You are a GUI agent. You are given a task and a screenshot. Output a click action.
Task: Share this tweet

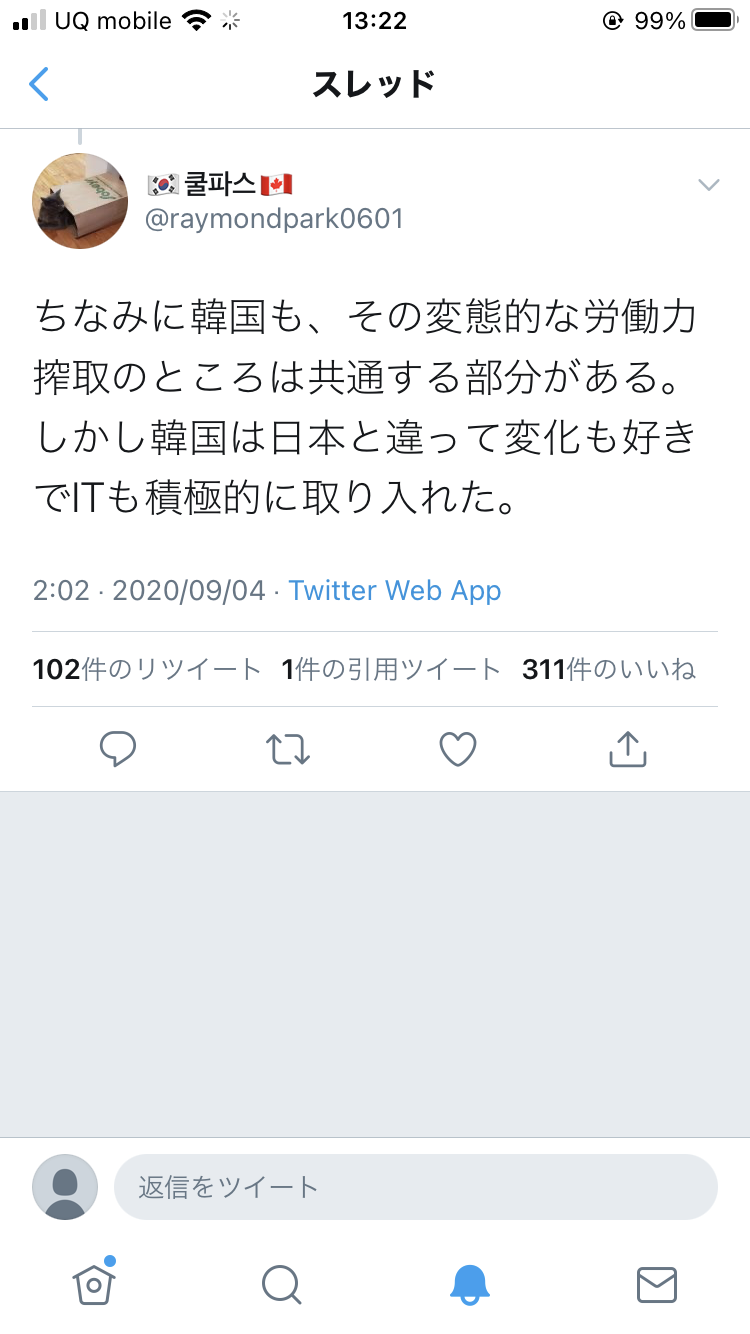point(627,748)
